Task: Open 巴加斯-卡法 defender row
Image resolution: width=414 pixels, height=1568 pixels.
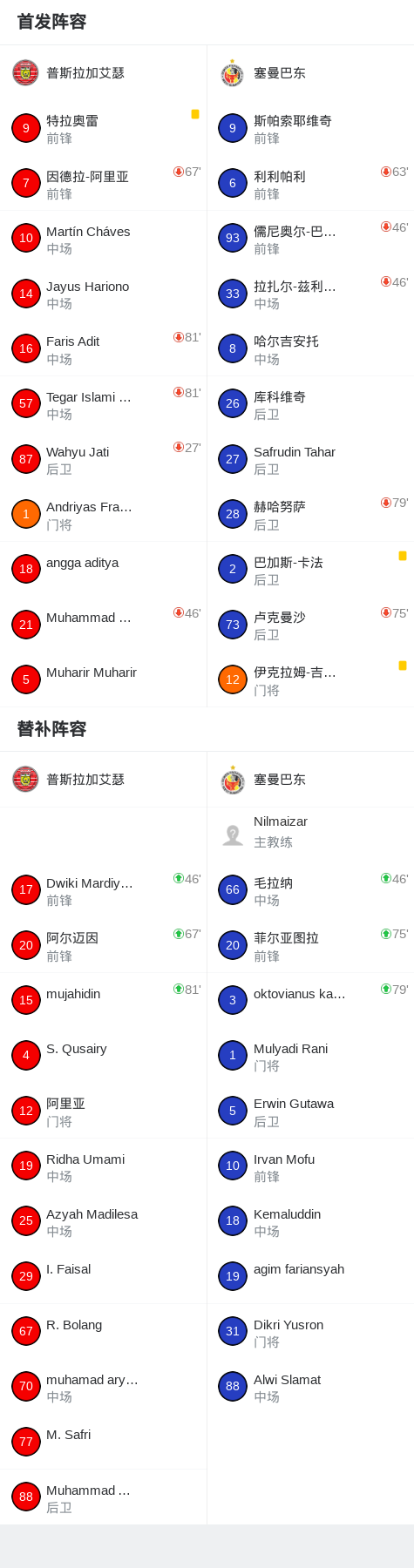Action: [x=310, y=570]
